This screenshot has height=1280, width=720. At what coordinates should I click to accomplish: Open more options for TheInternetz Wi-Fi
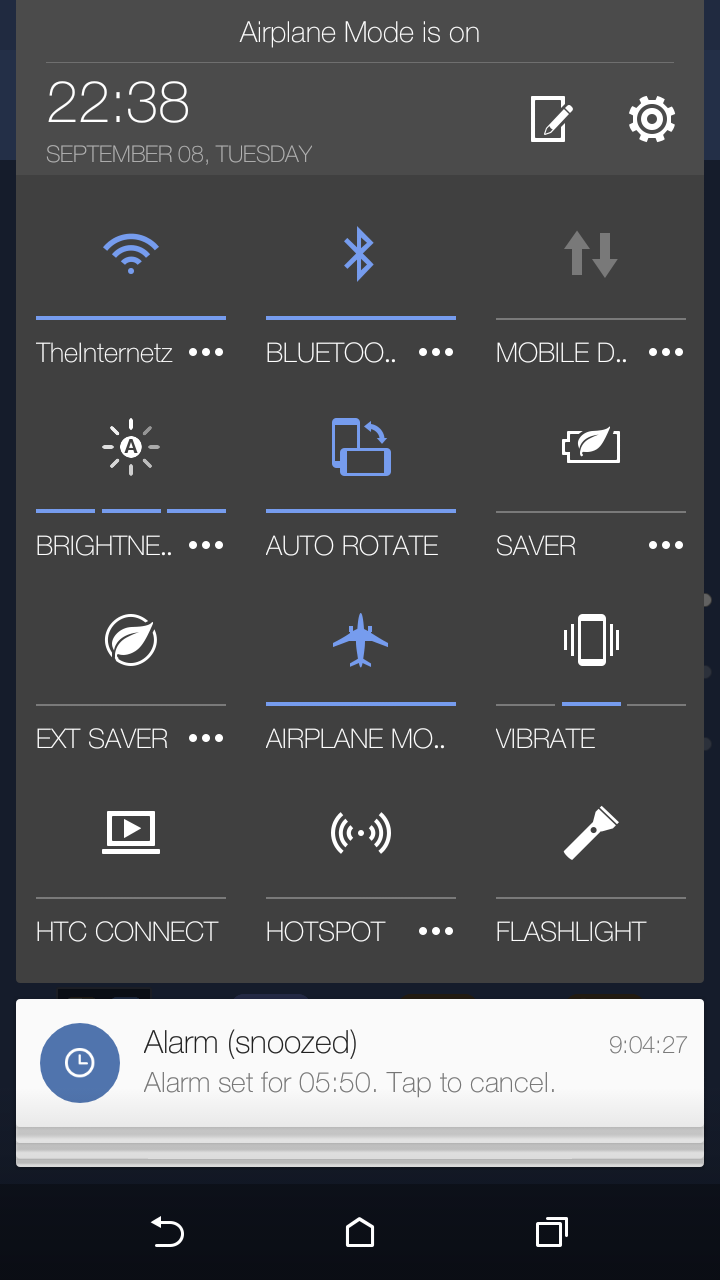[x=206, y=352]
